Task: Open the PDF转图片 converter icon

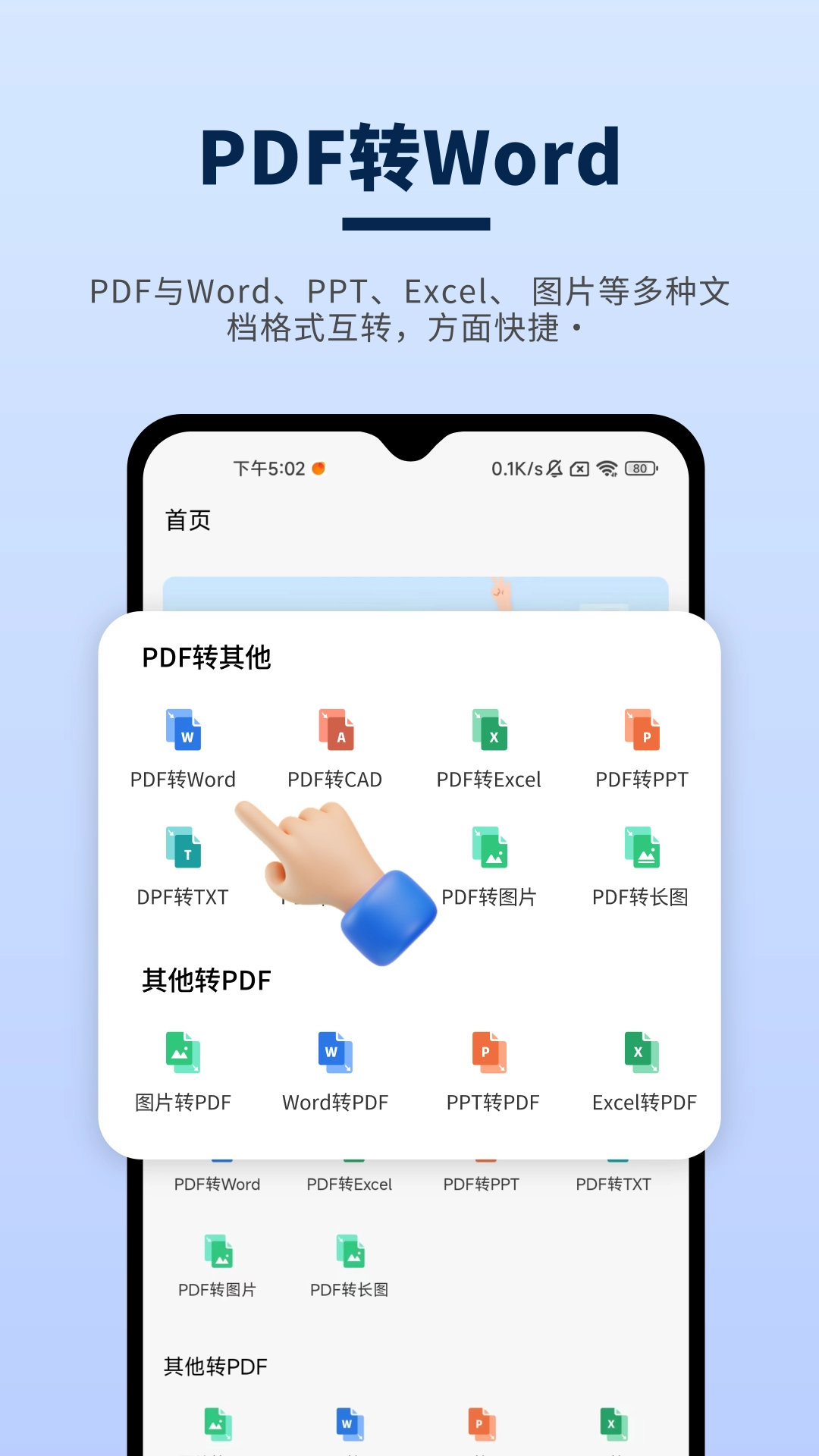Action: [x=490, y=849]
